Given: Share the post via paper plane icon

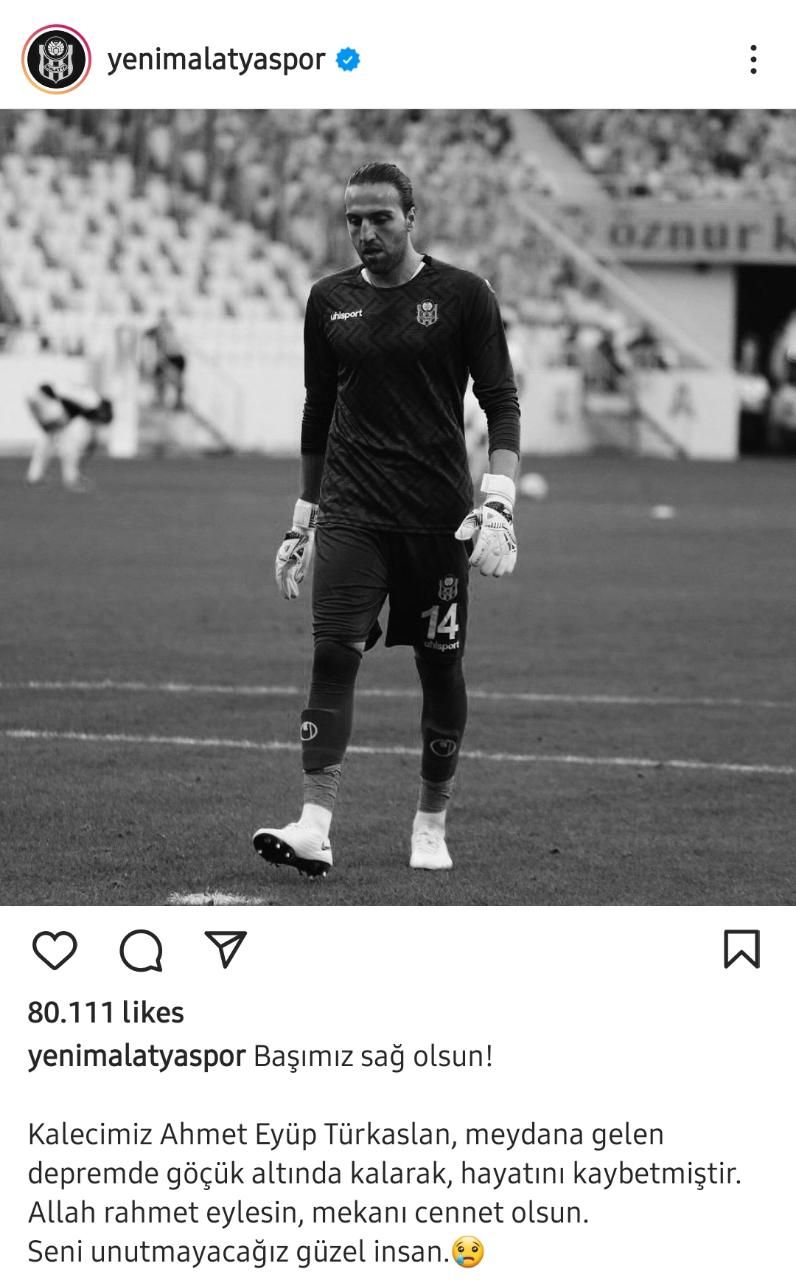Looking at the screenshot, I should (x=225, y=949).
